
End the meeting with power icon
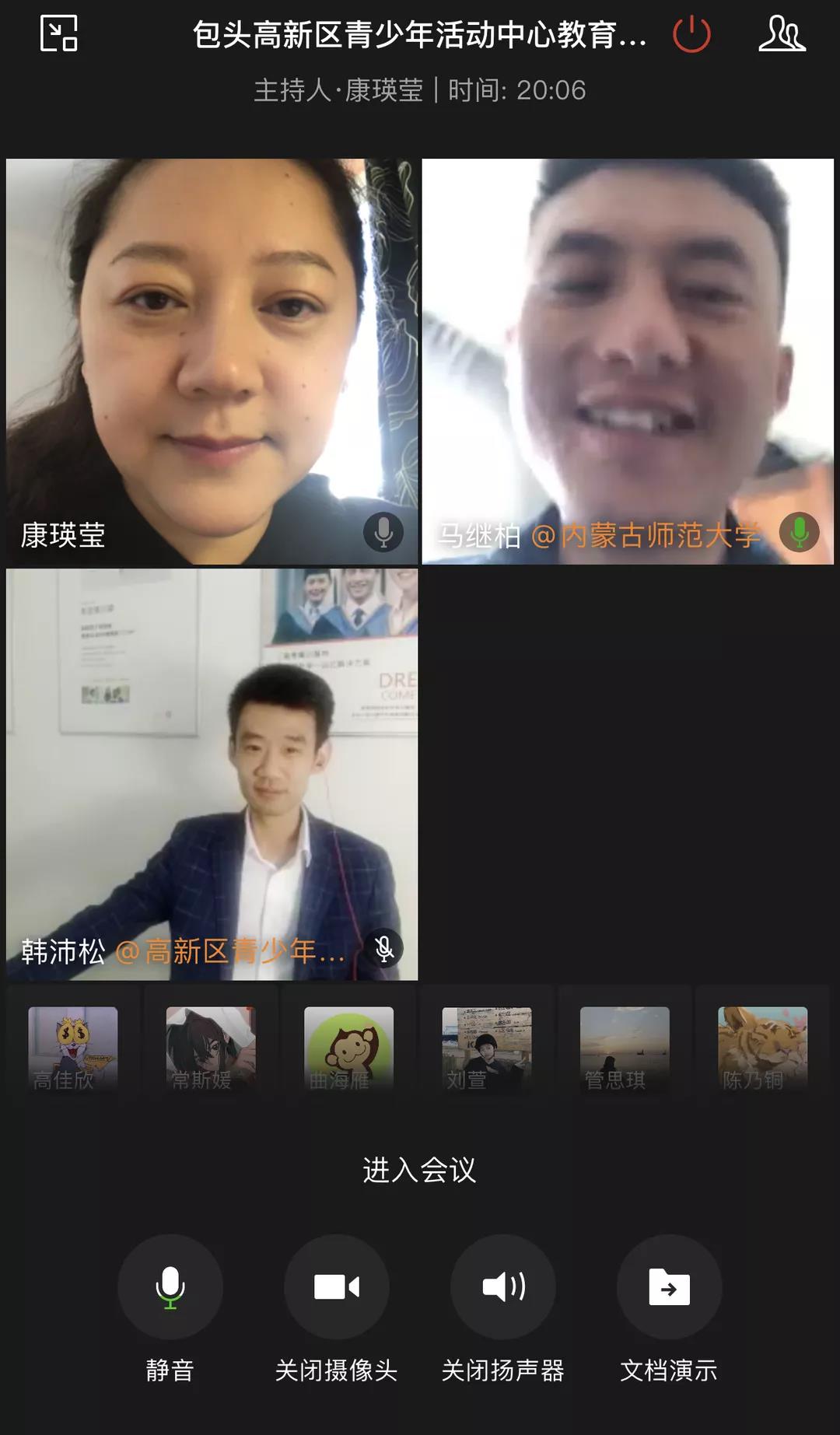click(x=691, y=34)
